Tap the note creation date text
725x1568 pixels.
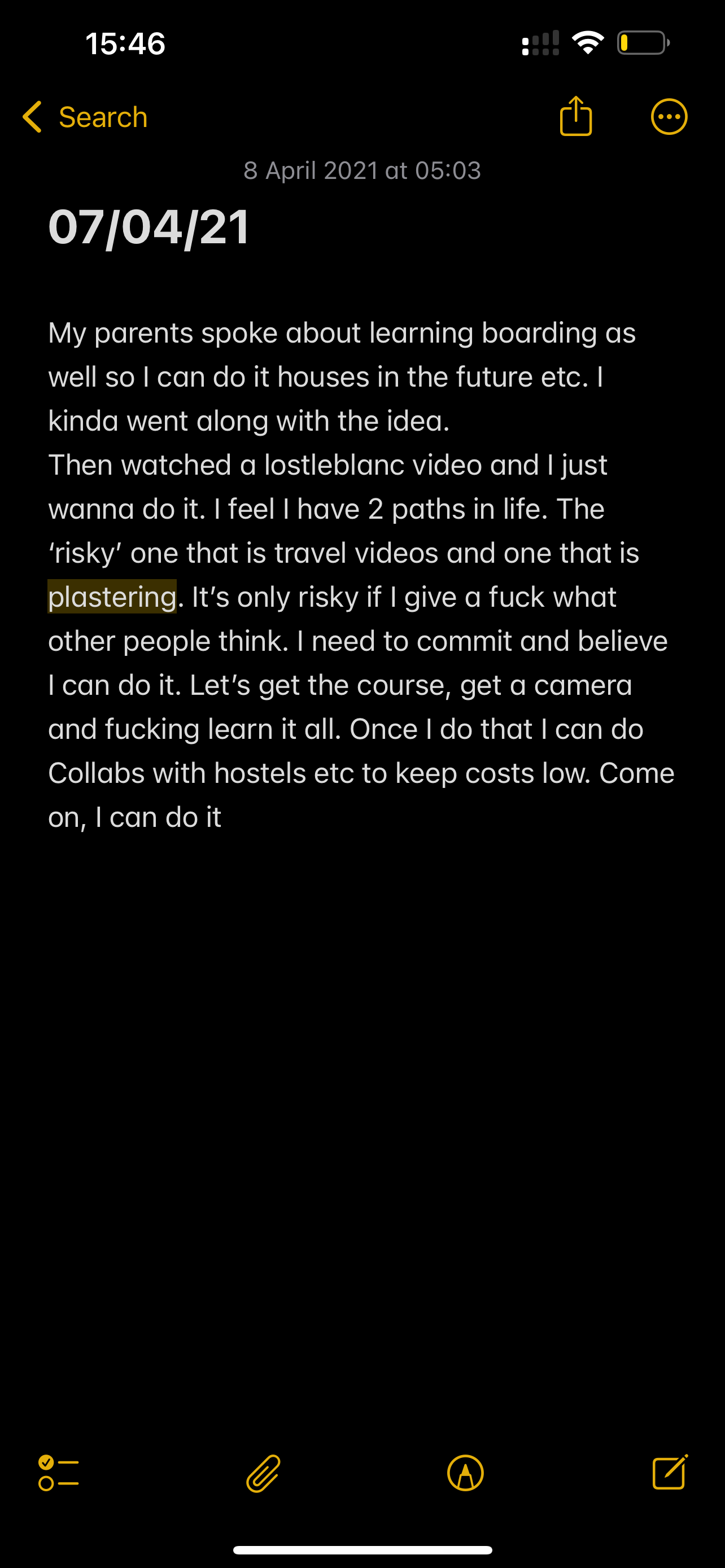click(362, 170)
